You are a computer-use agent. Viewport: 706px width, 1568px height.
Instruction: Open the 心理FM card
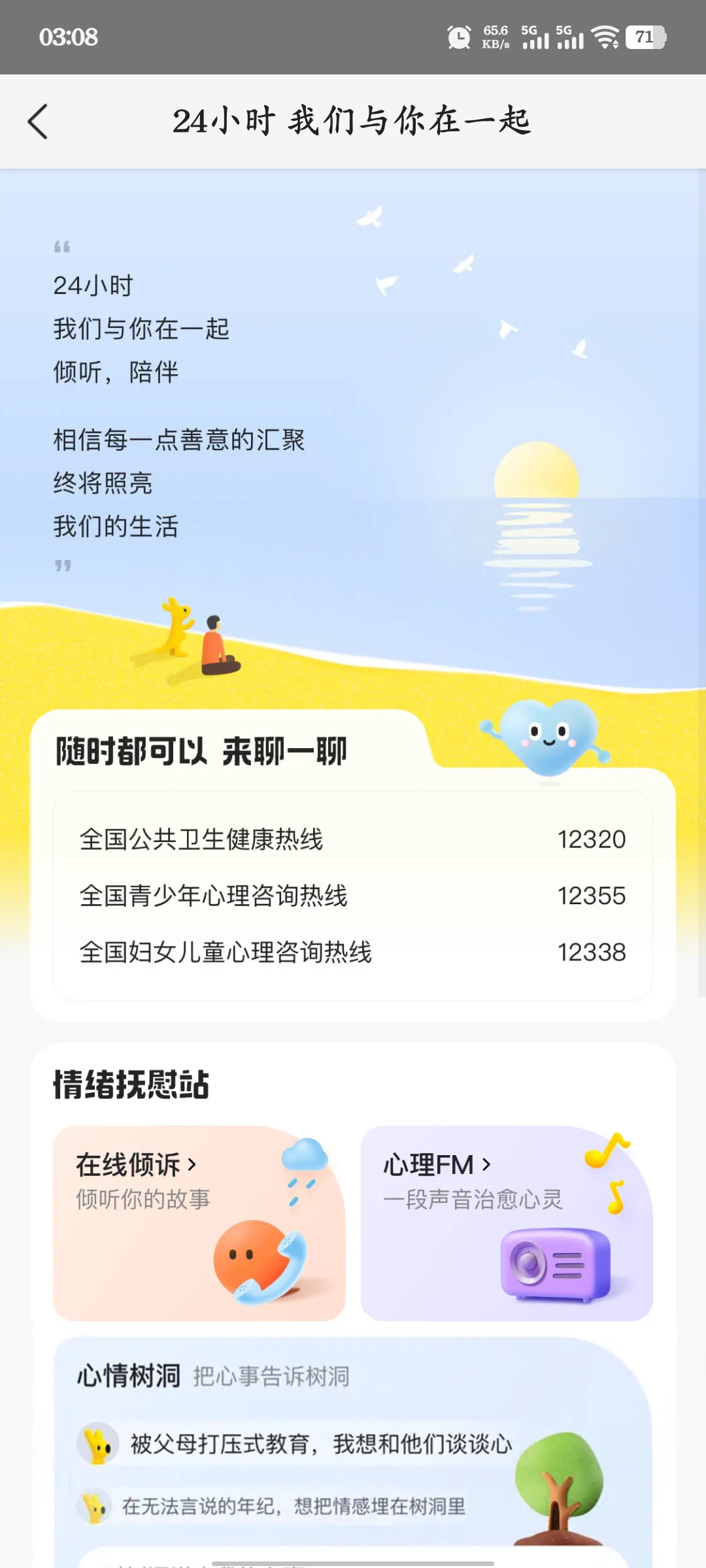pos(507,1222)
